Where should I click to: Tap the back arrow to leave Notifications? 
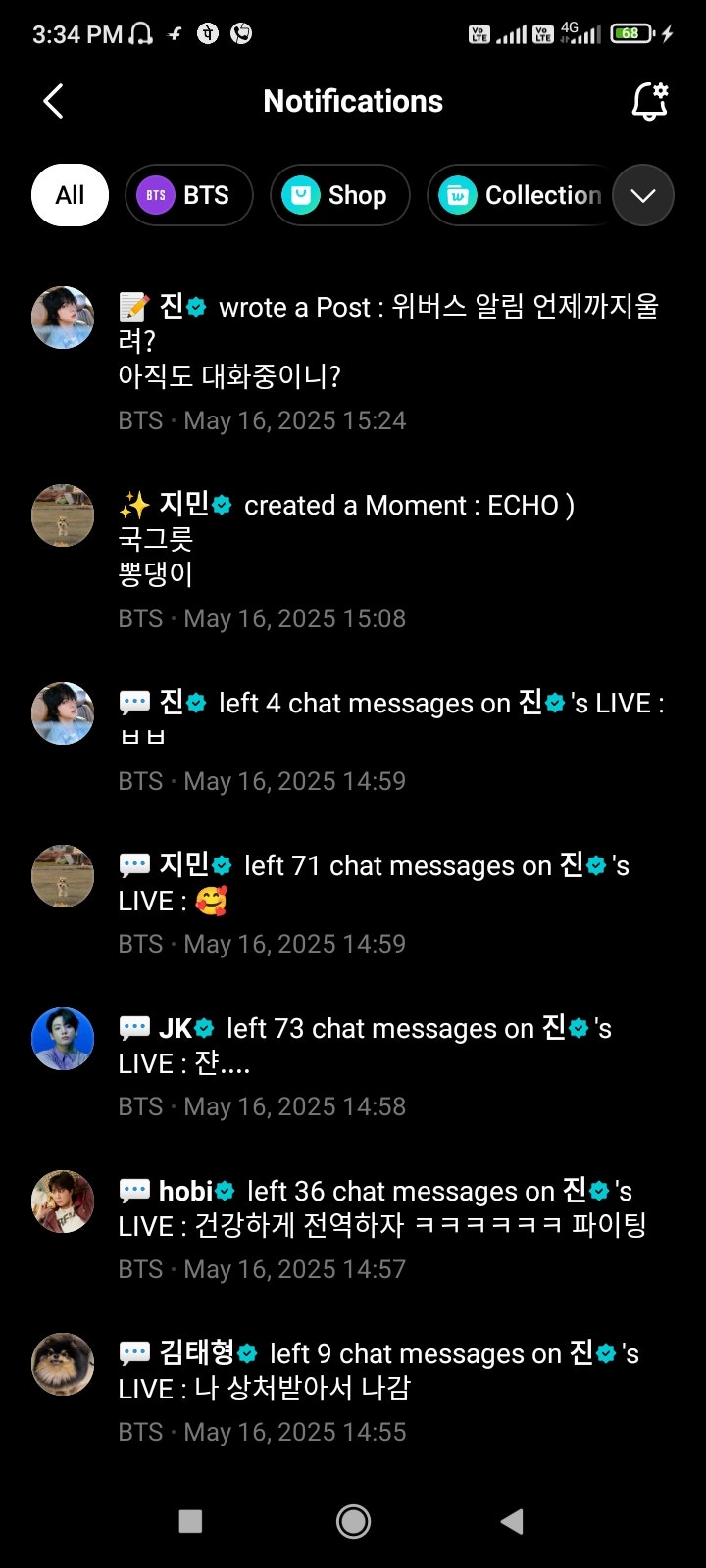pos(52,100)
